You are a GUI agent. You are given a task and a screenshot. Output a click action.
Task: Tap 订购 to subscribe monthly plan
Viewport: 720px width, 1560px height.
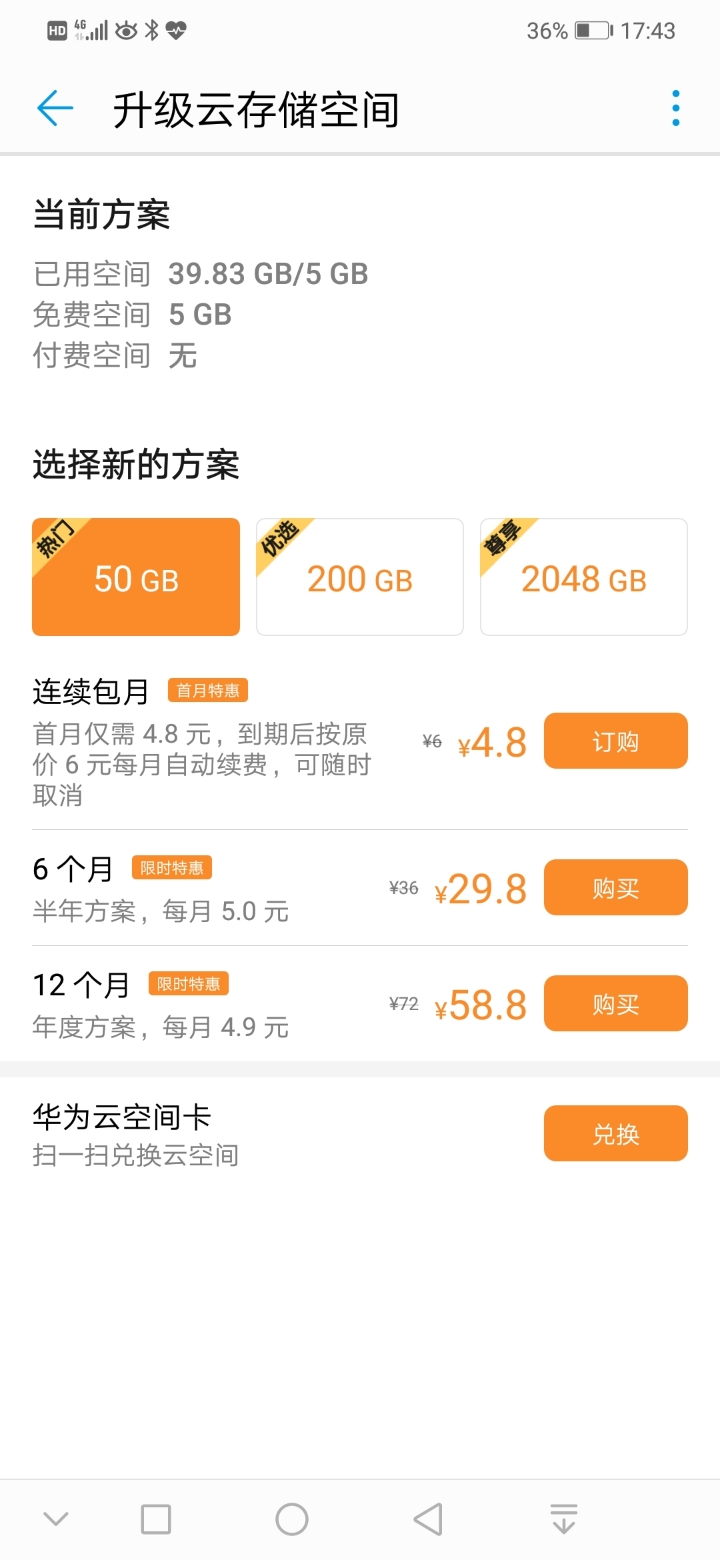point(615,740)
